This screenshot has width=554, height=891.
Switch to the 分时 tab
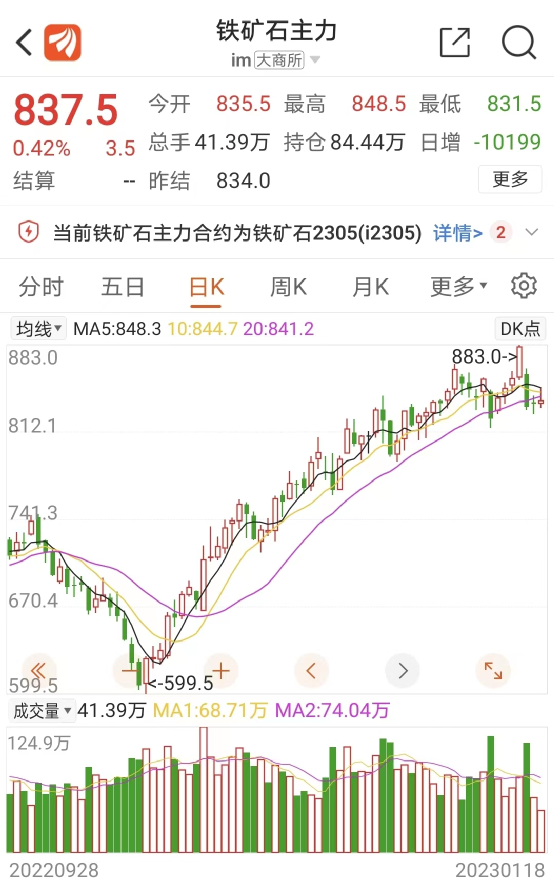click(41, 287)
